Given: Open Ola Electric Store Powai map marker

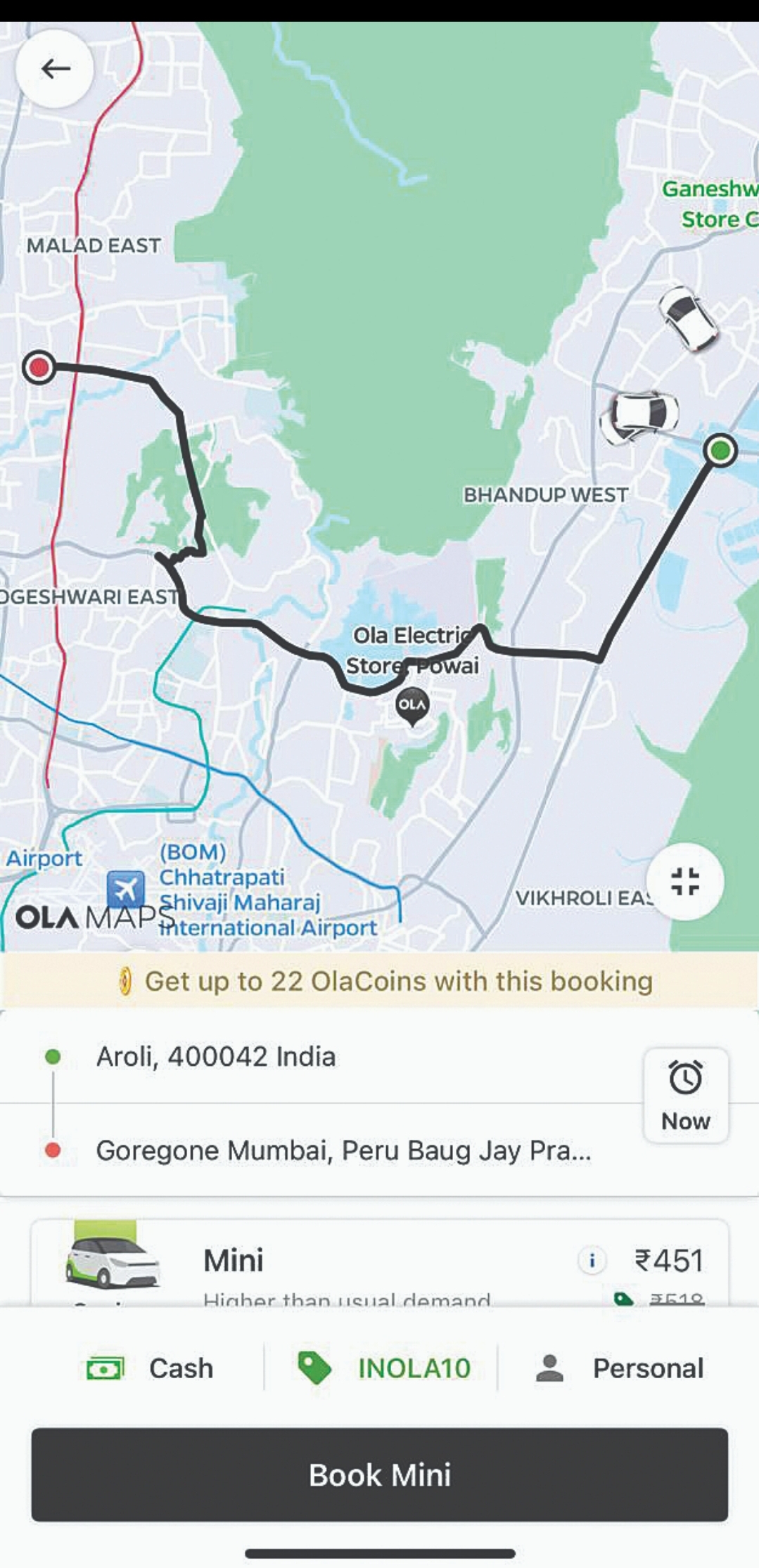Looking at the screenshot, I should click(x=412, y=705).
